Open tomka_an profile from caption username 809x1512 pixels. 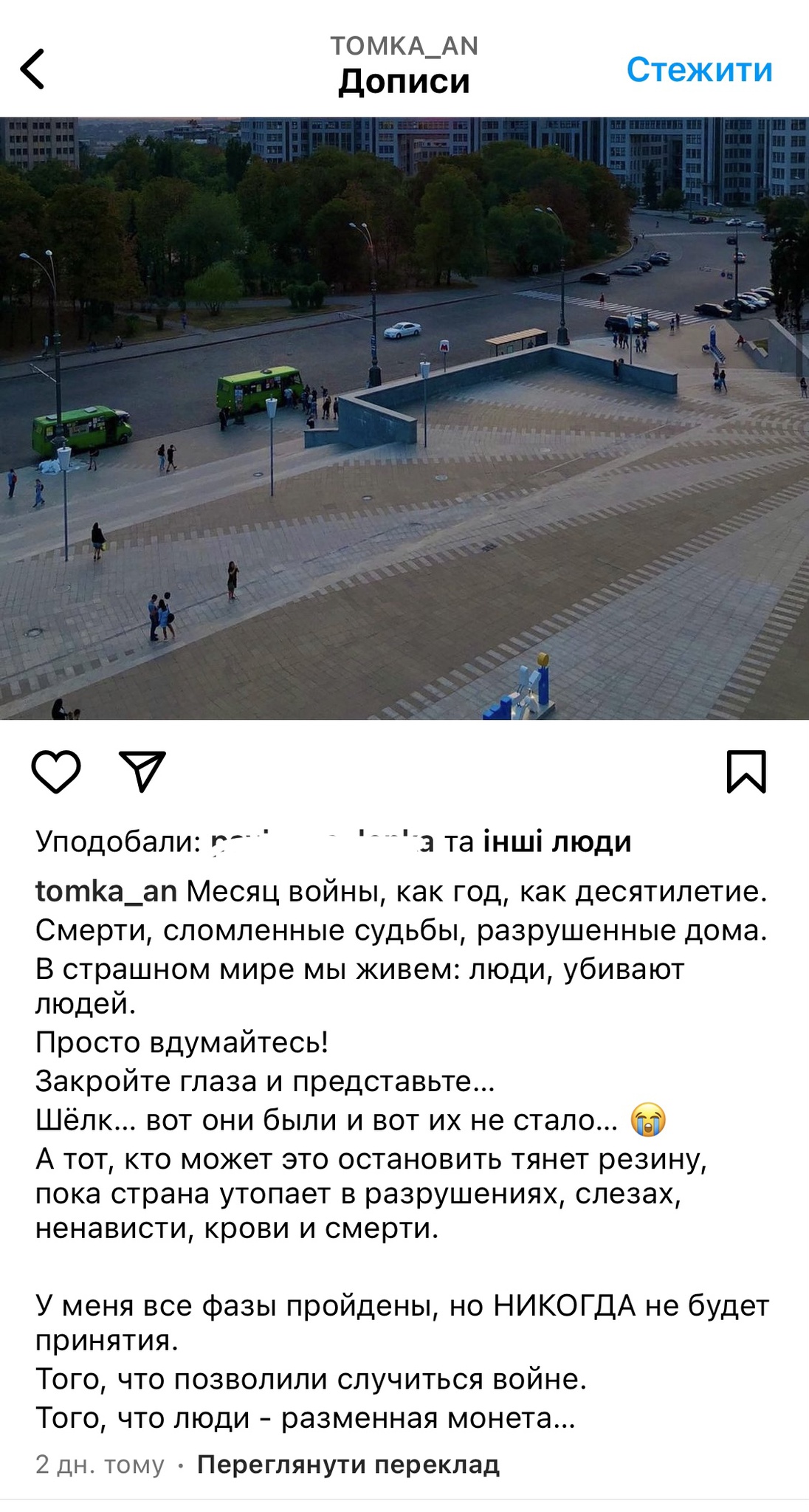pyautogui.click(x=106, y=892)
